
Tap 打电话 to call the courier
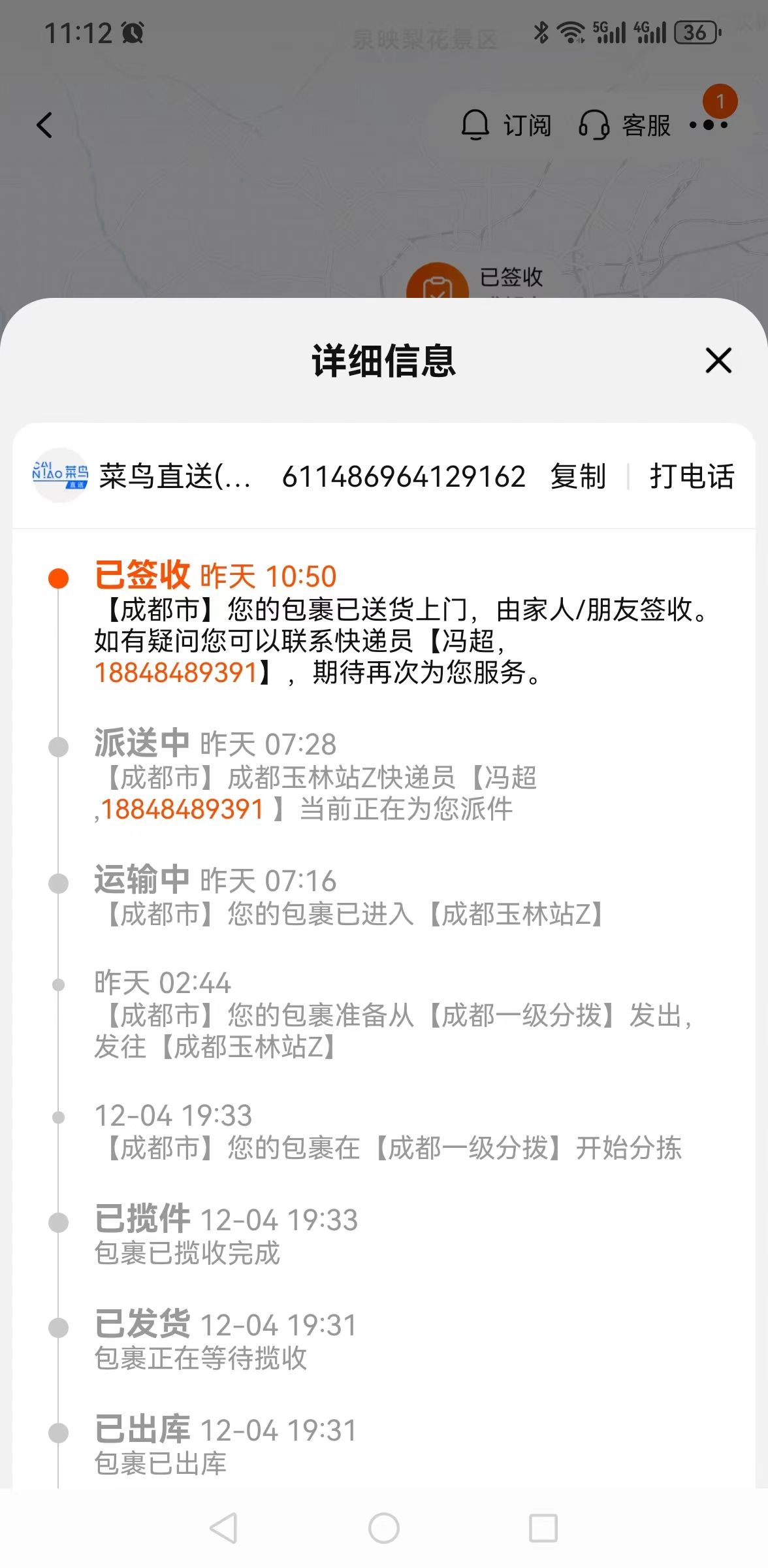pos(692,476)
